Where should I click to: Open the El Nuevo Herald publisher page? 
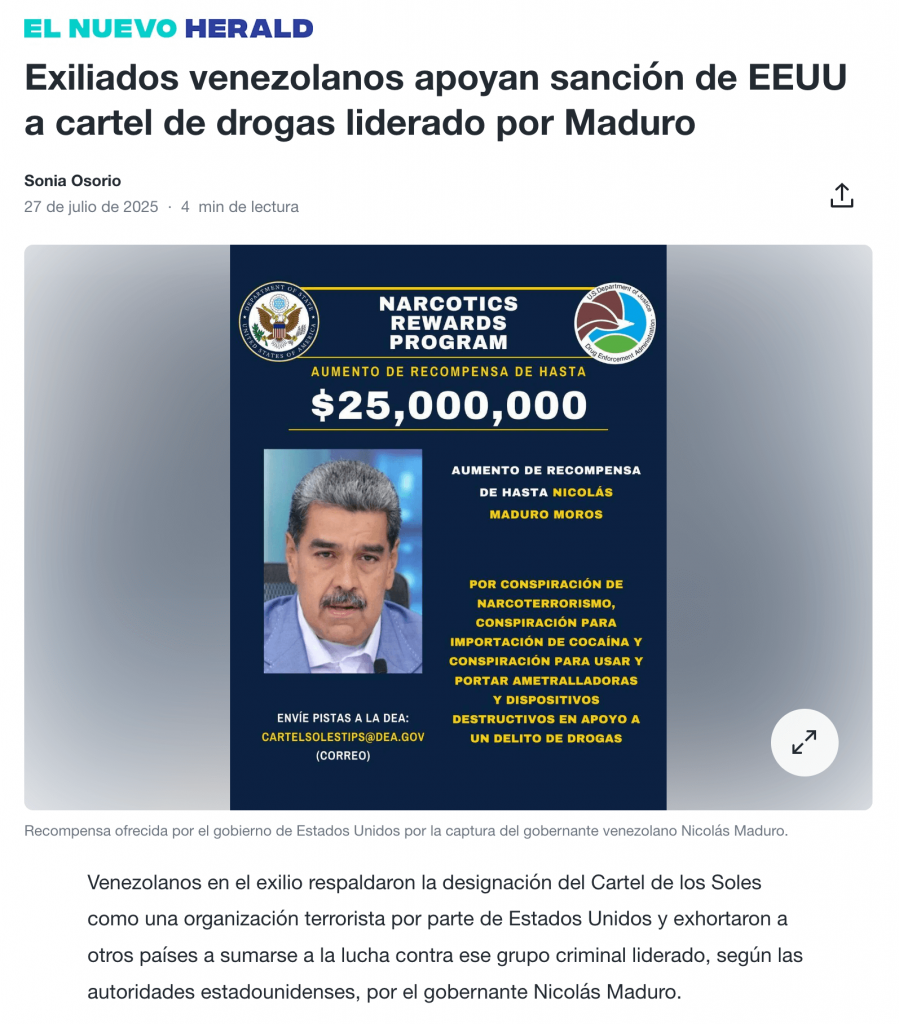pyautogui.click(x=168, y=28)
